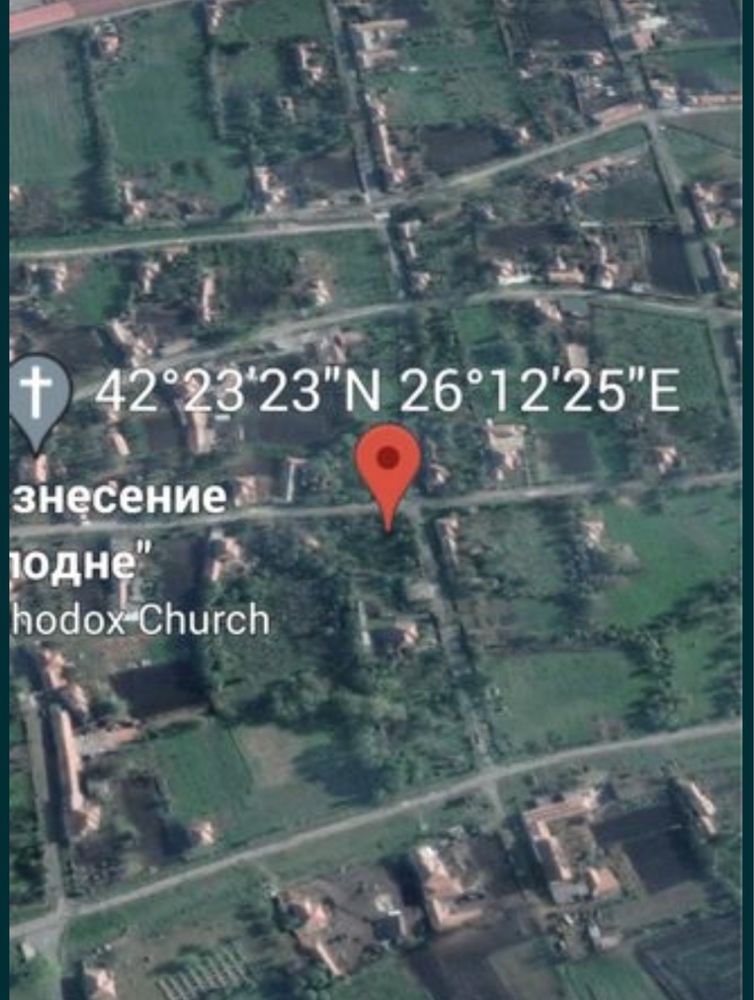The height and width of the screenshot is (1000, 754).
Task: Tap the white cross symbol on the church marker
Action: 37,388
